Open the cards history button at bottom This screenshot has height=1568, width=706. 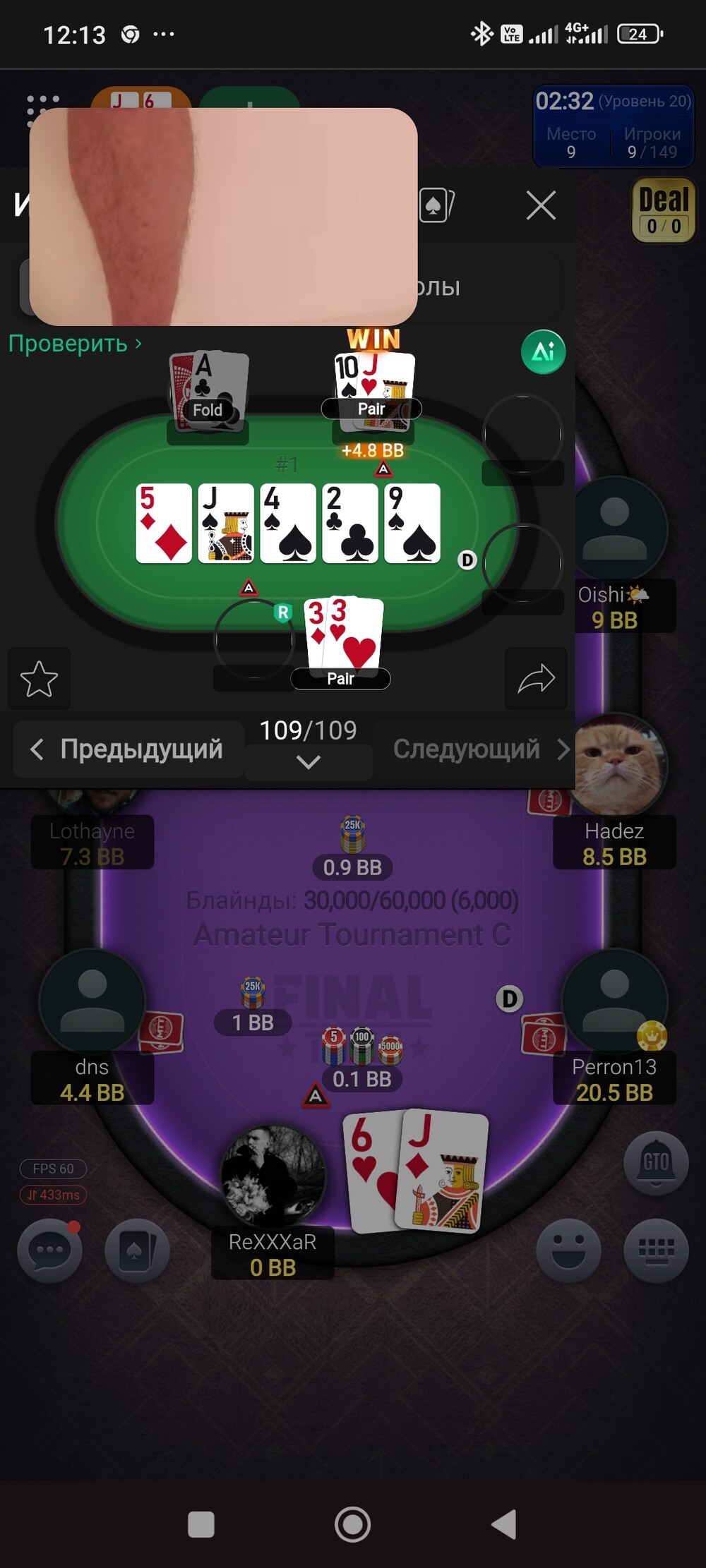[136, 1250]
